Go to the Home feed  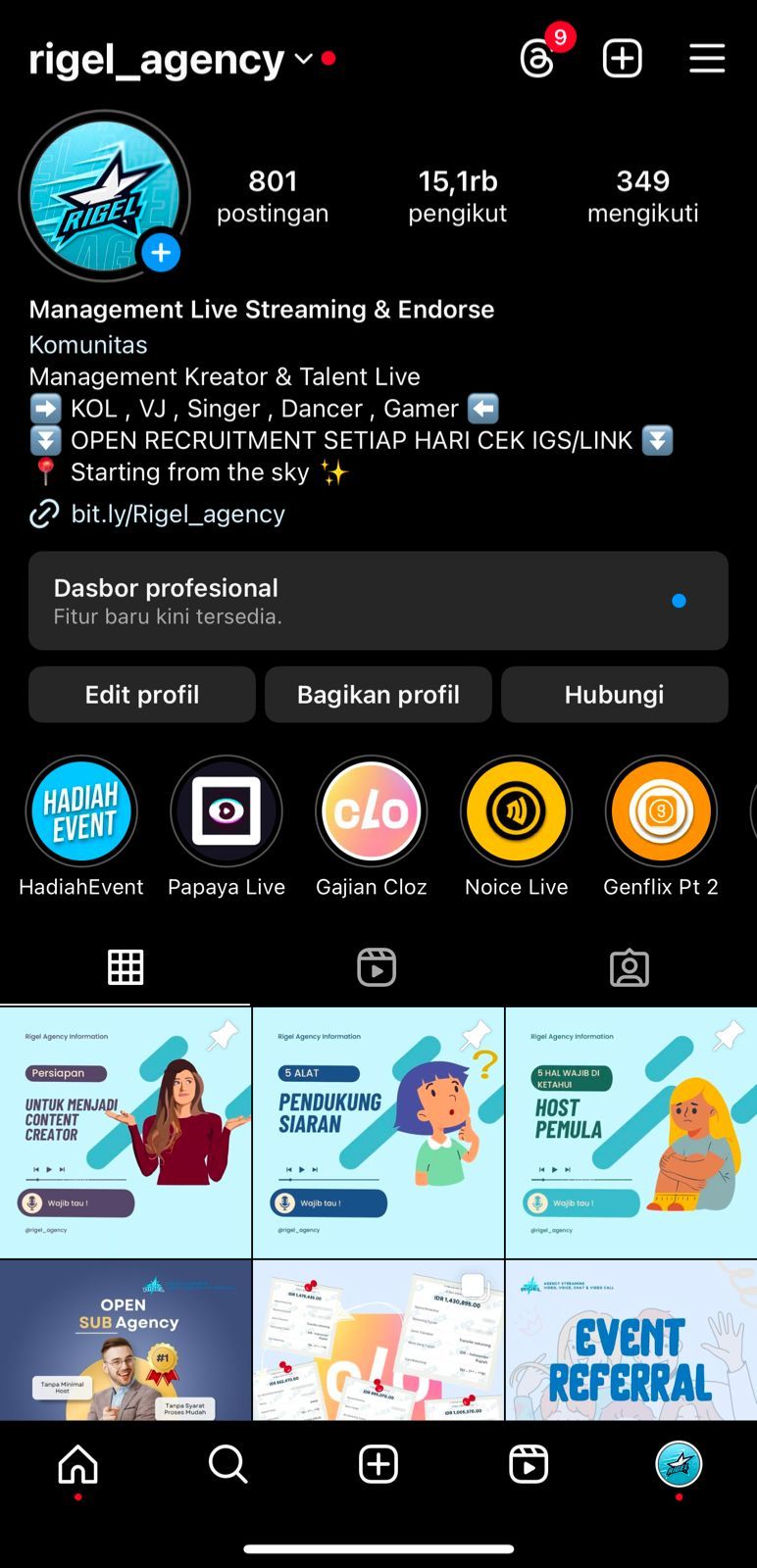78,1465
